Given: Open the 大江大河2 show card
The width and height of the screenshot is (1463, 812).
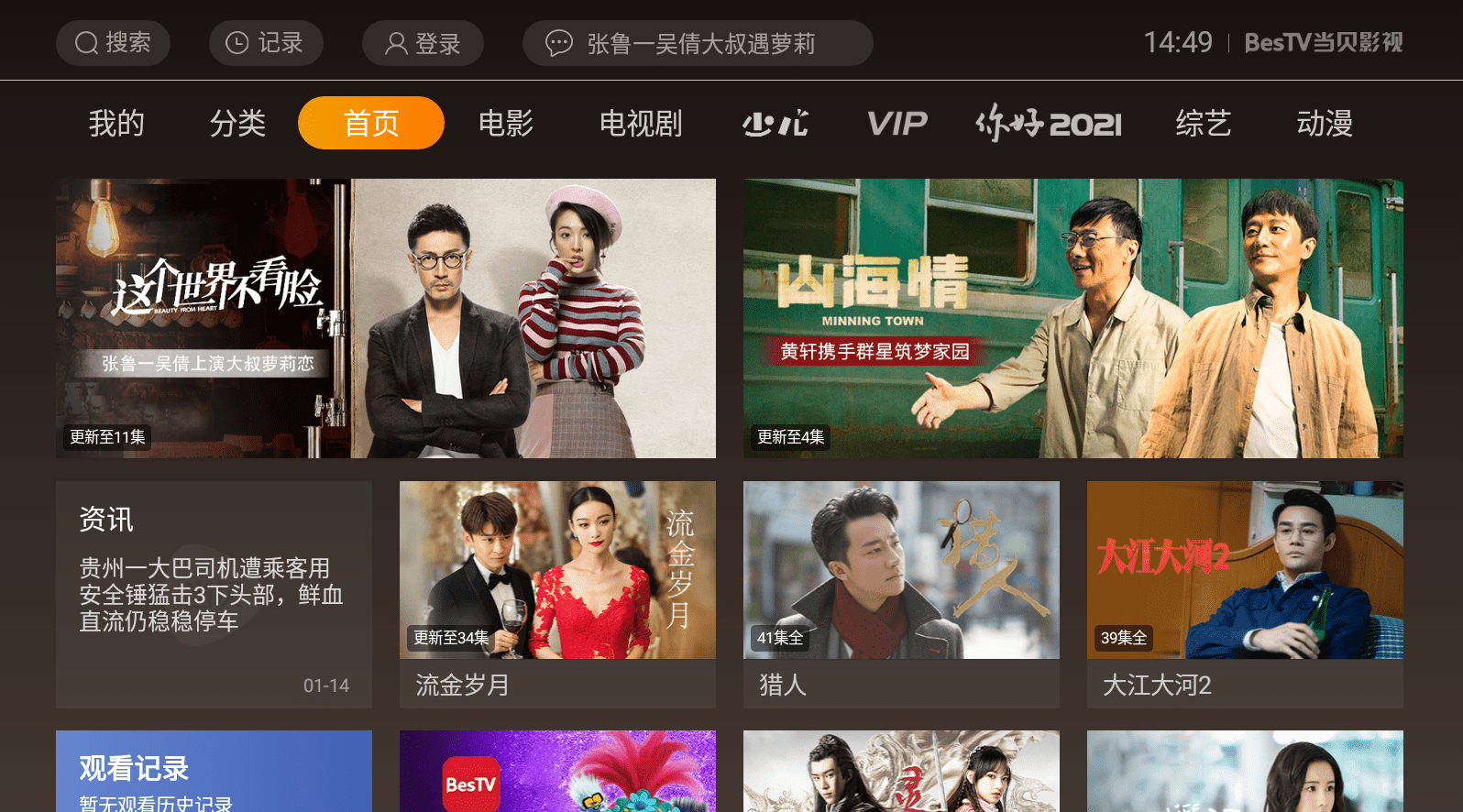Looking at the screenshot, I should coord(1245,594).
